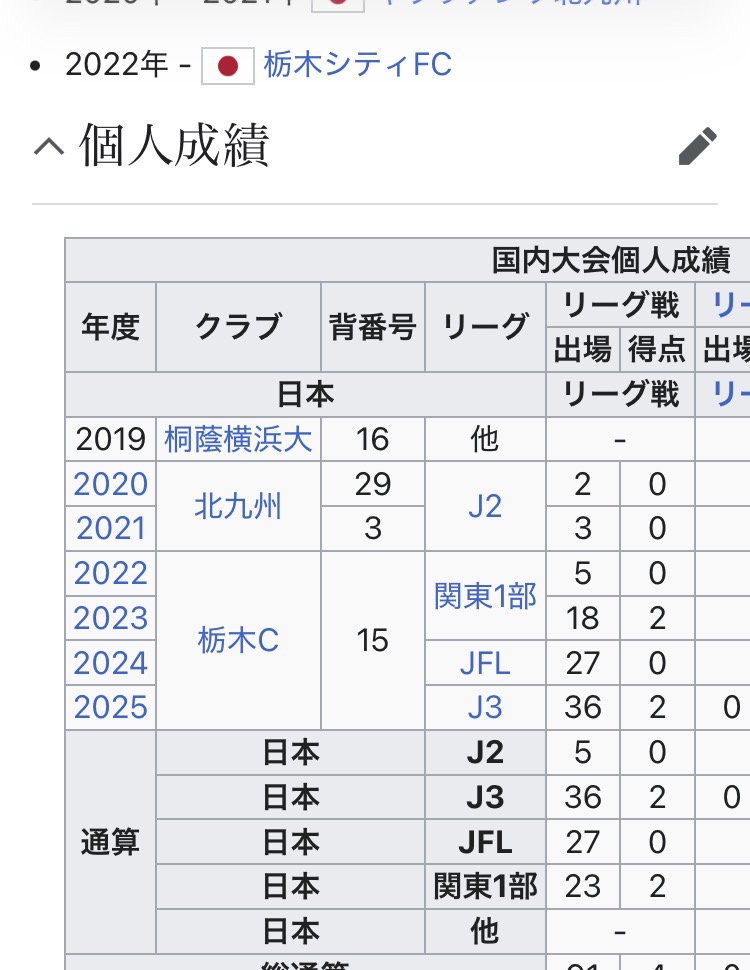Viewport: 750px width, 970px height.
Task: Open the 栃木シティFC link
Action: [x=357, y=65]
